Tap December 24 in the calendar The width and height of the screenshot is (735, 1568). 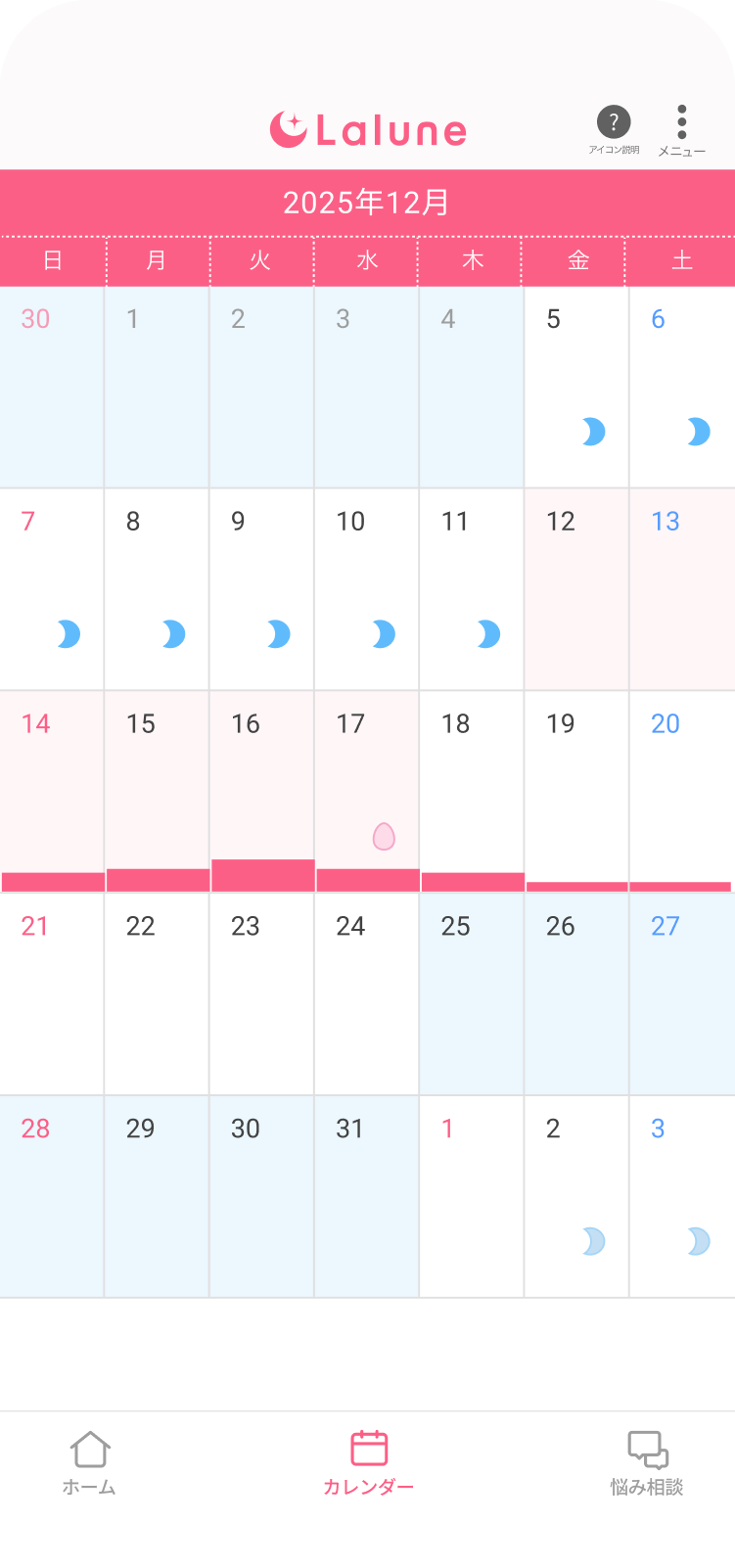(x=367, y=993)
